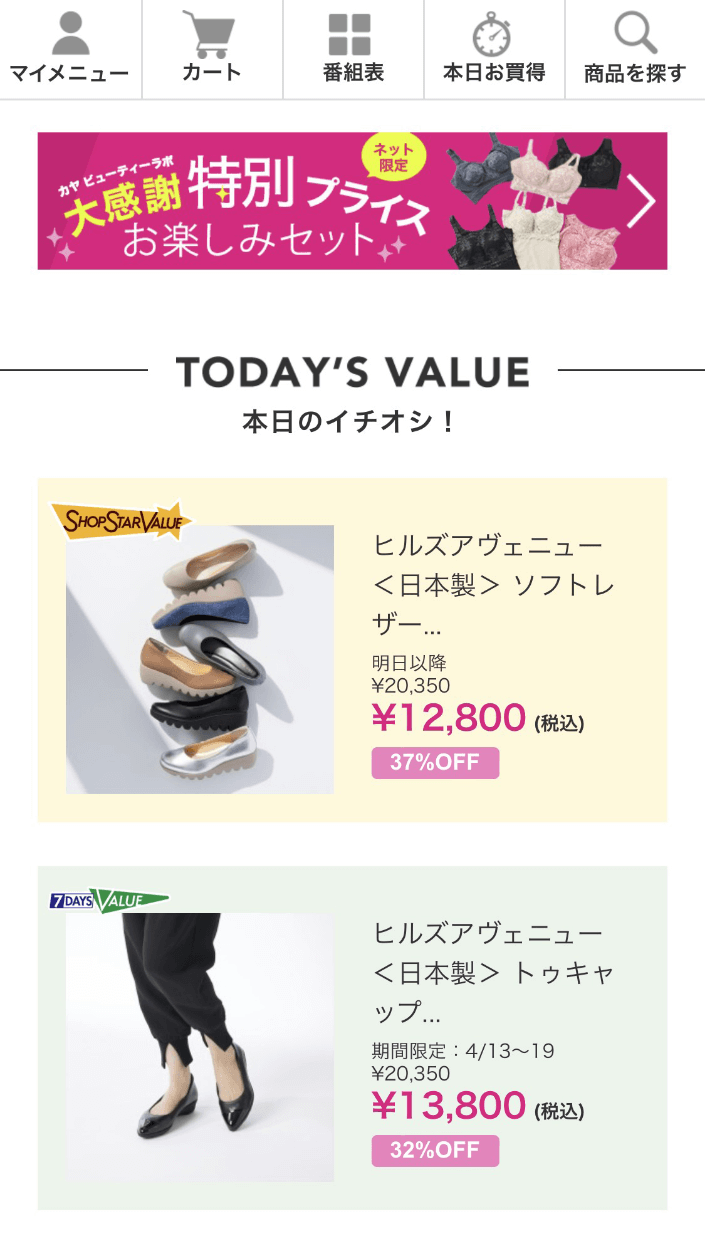Open 本日お買得 deals

(x=494, y=49)
